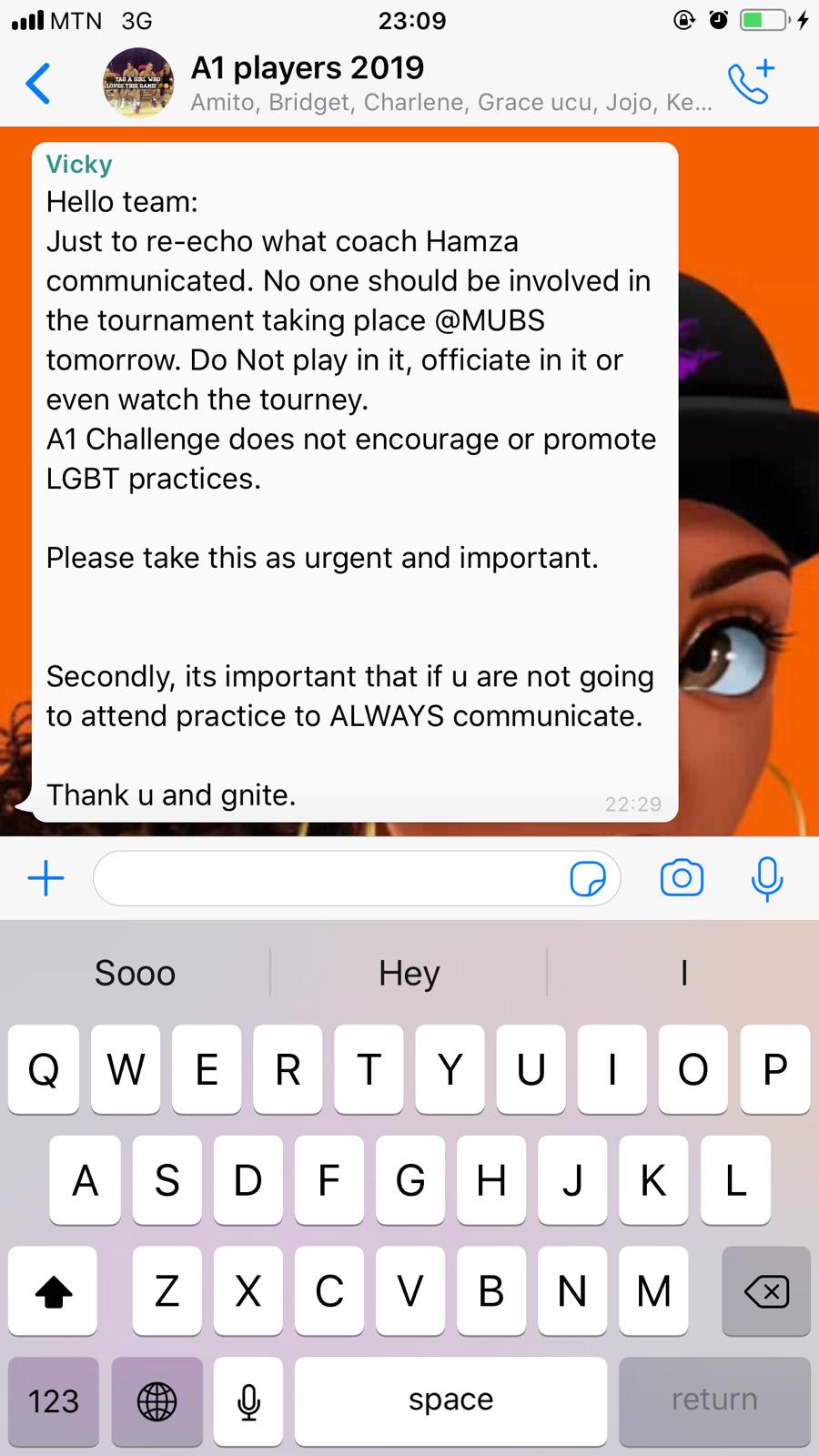This screenshot has height=1456, width=819.
Task: Open A1 players 2019 group info
Action: pos(409,82)
